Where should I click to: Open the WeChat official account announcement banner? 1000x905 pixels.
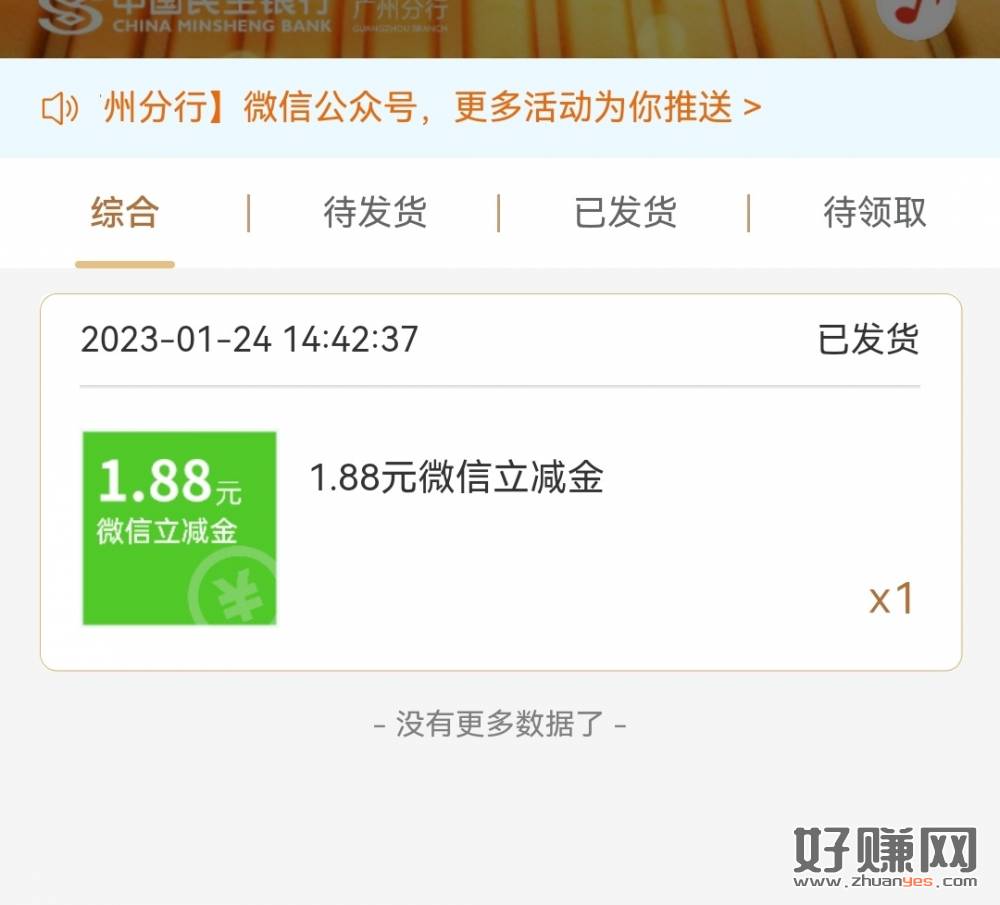click(400, 108)
